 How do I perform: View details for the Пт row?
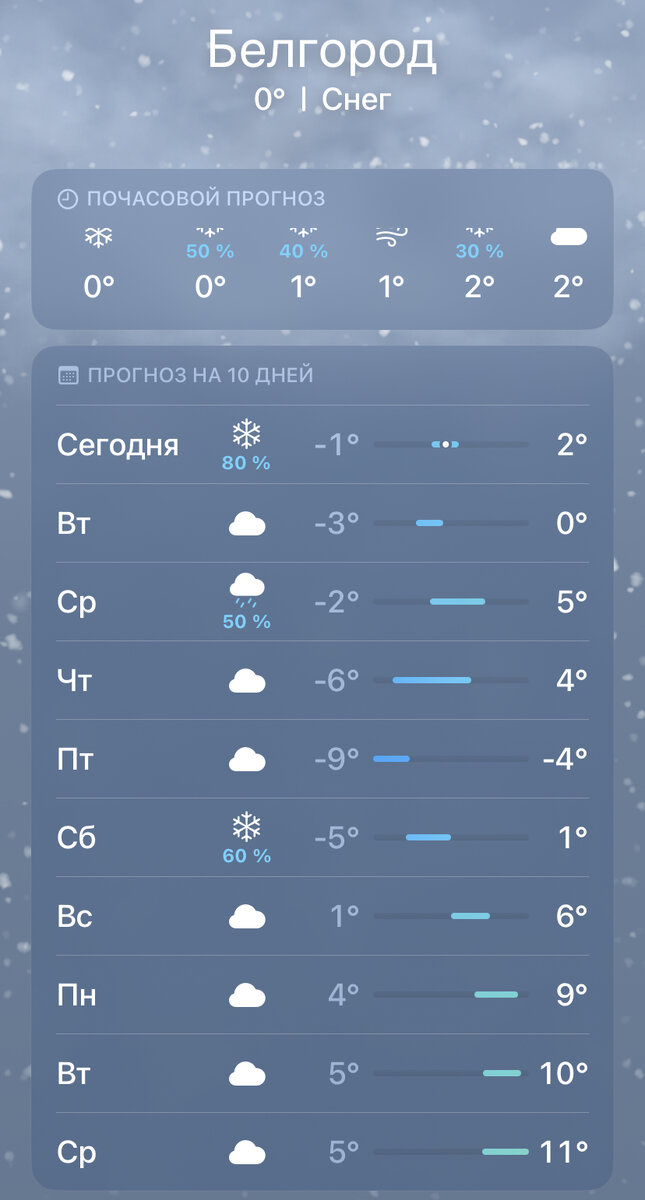(322, 759)
